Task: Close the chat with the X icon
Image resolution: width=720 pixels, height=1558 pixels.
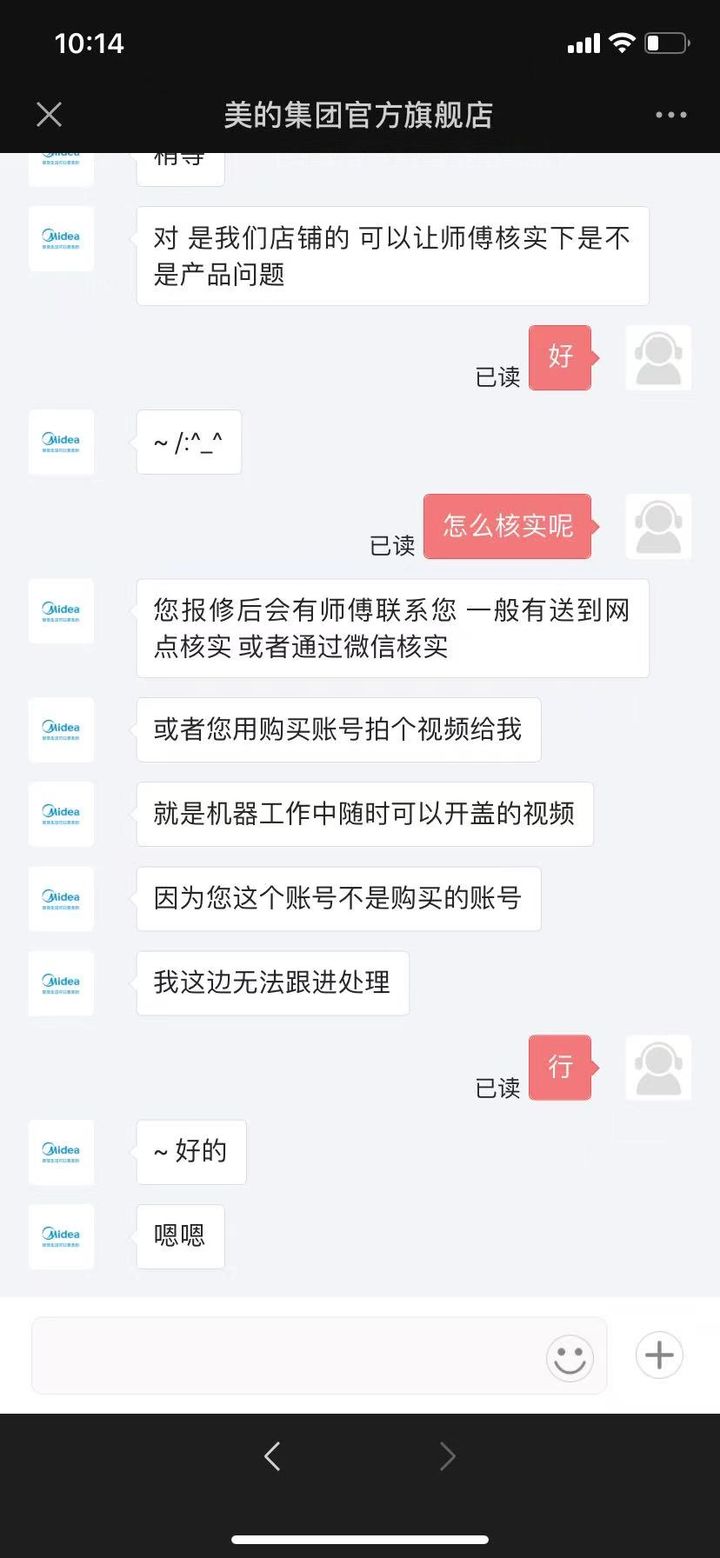Action: point(48,114)
